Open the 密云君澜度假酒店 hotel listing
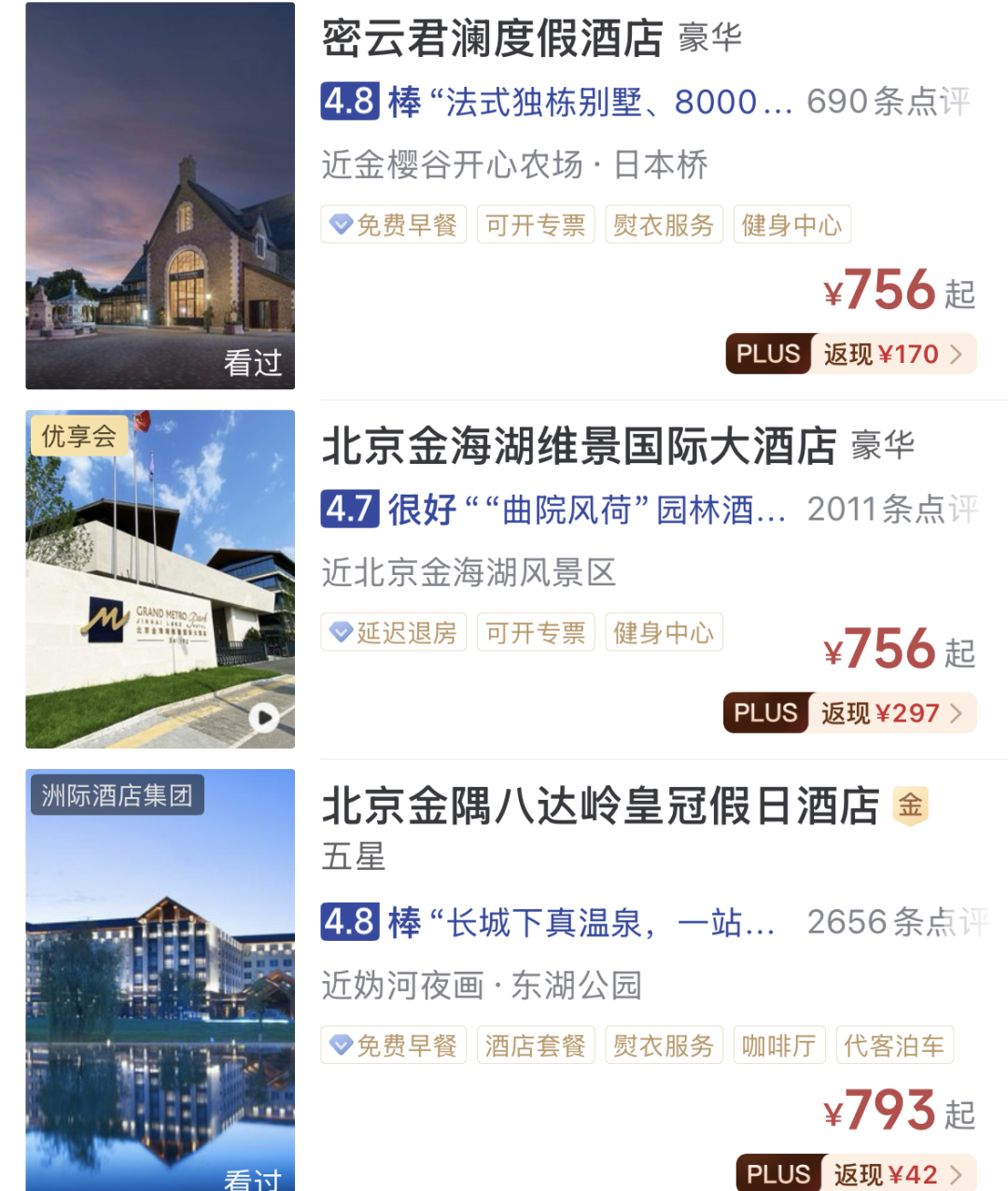1008x1191 pixels. tap(492, 39)
